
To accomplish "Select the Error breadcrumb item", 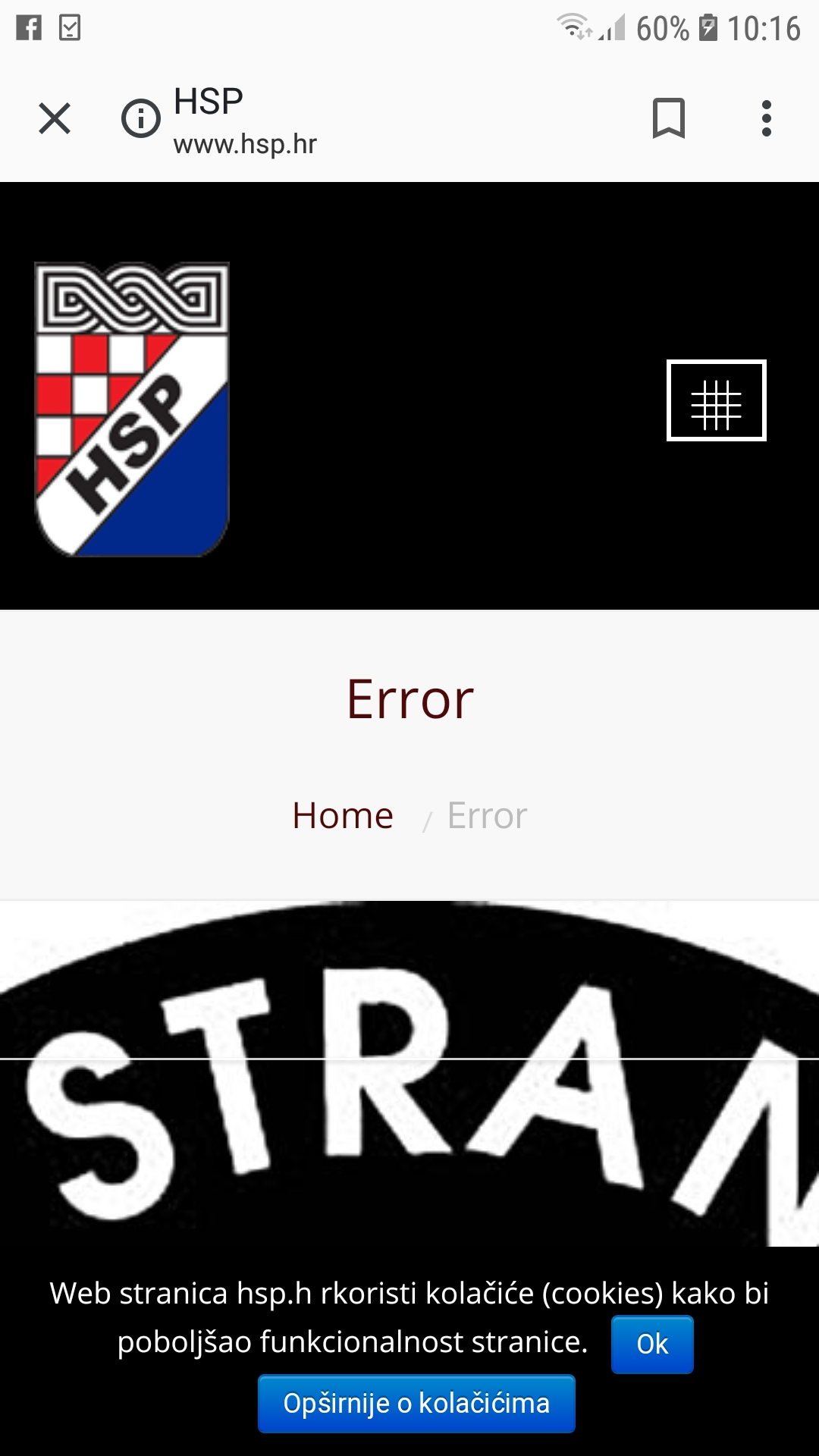I will click(486, 816).
